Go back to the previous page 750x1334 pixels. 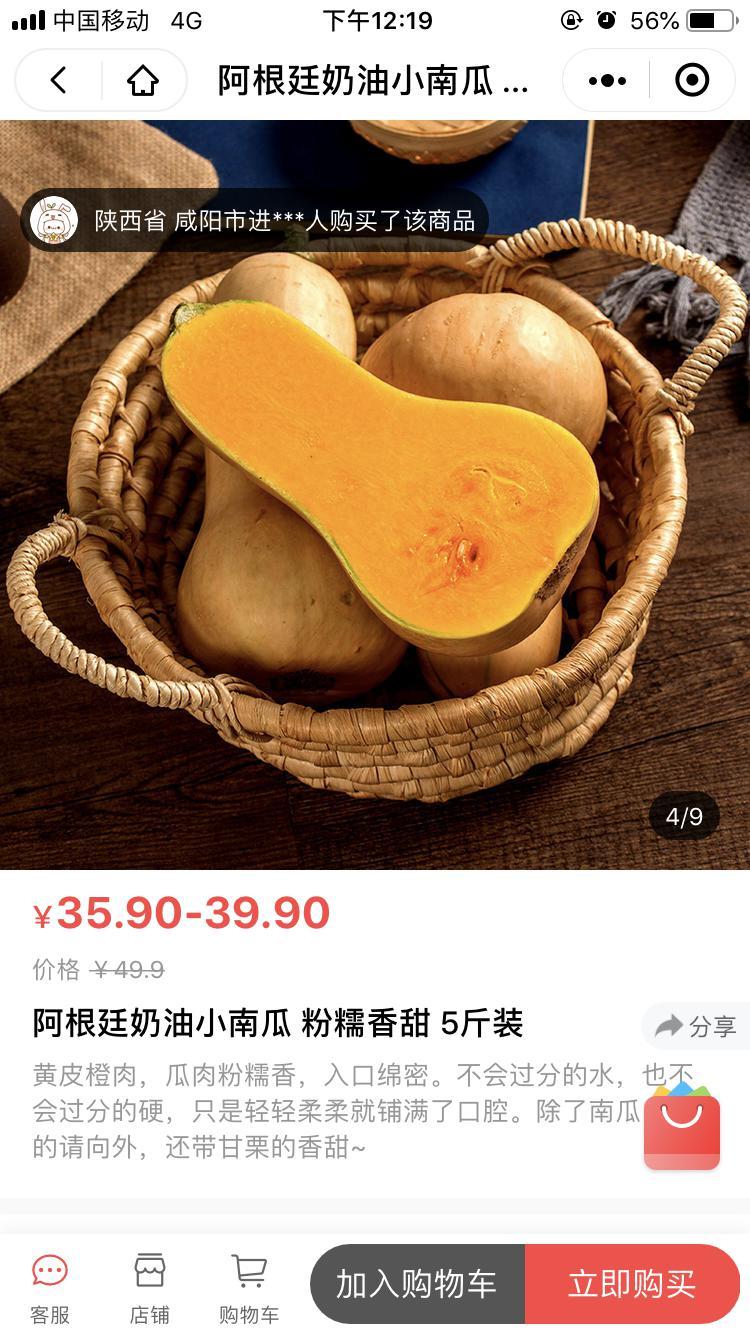pos(59,80)
